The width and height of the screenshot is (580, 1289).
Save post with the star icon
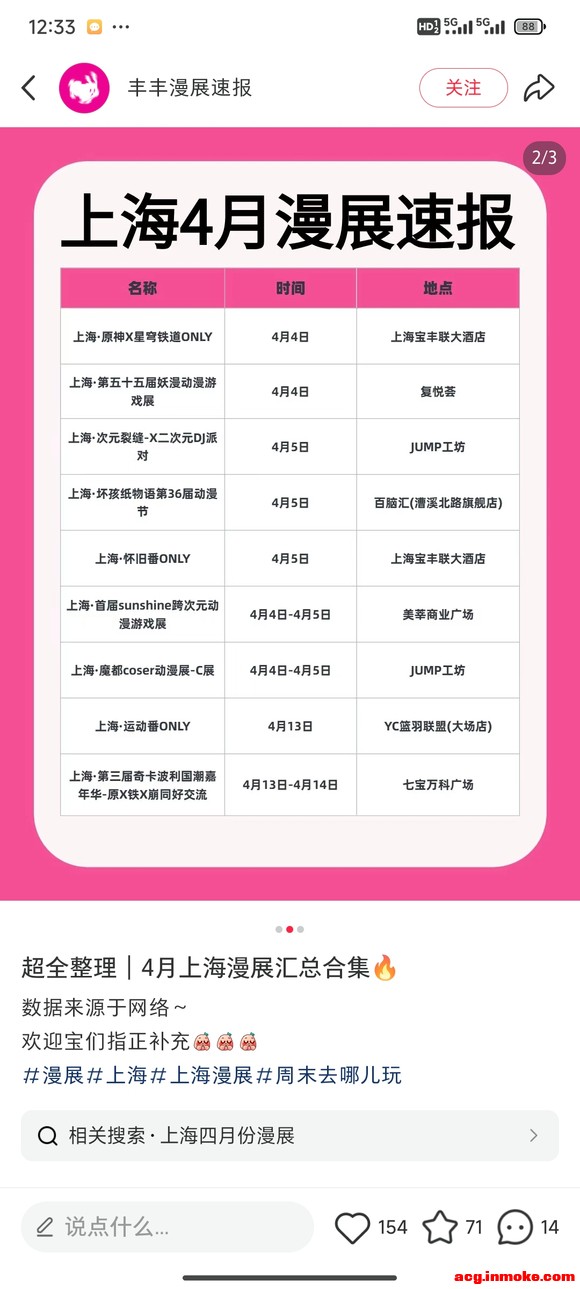click(440, 1227)
